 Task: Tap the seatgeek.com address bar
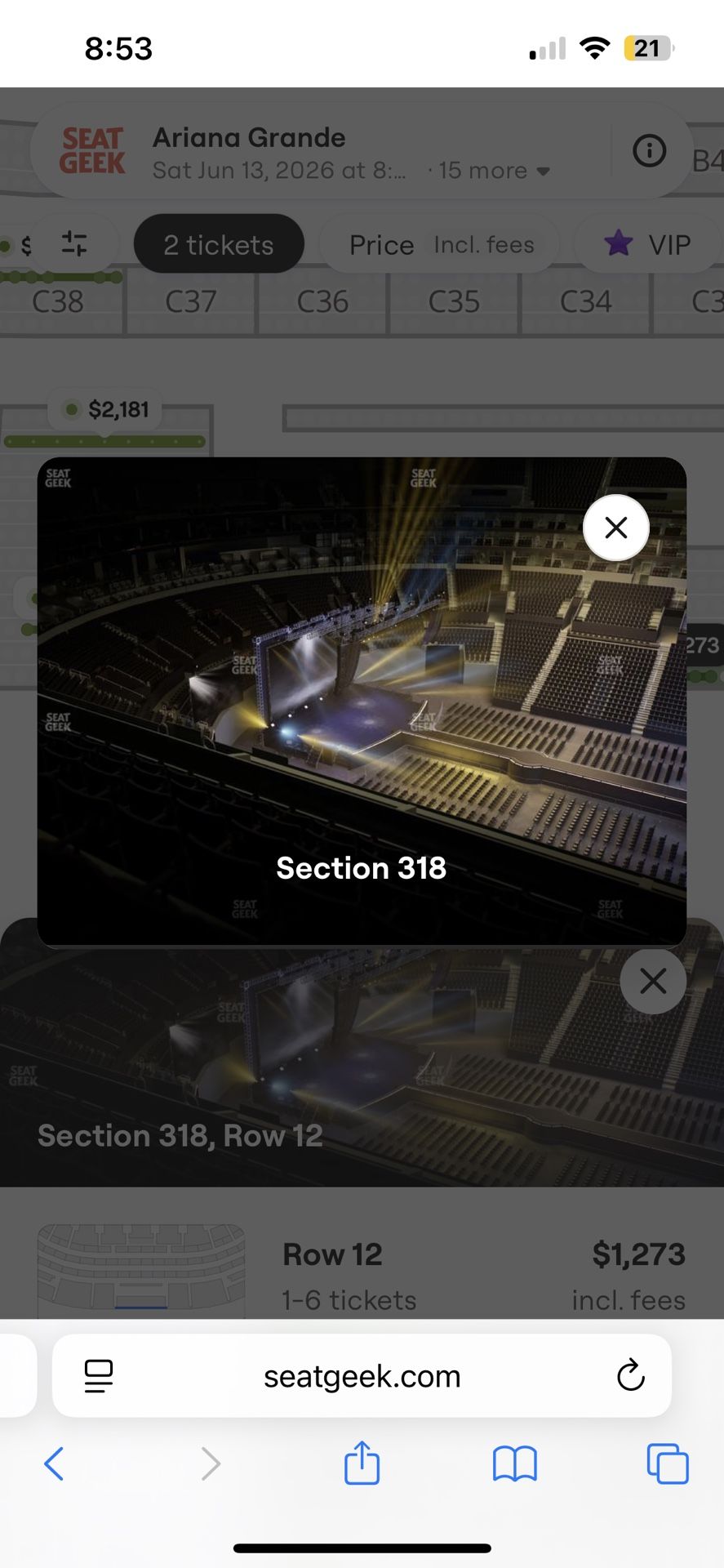point(362,1376)
